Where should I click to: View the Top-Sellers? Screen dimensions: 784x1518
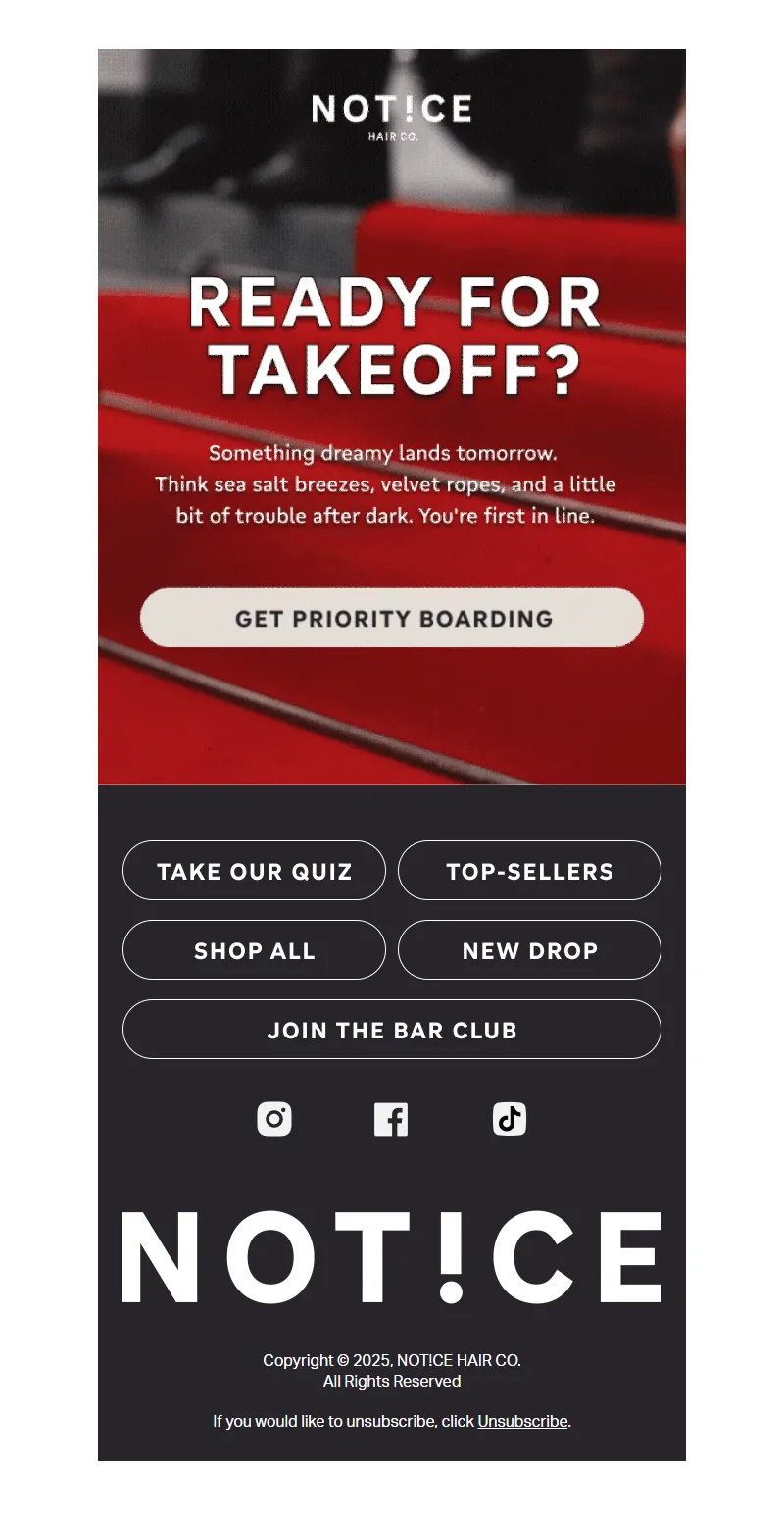(x=529, y=871)
